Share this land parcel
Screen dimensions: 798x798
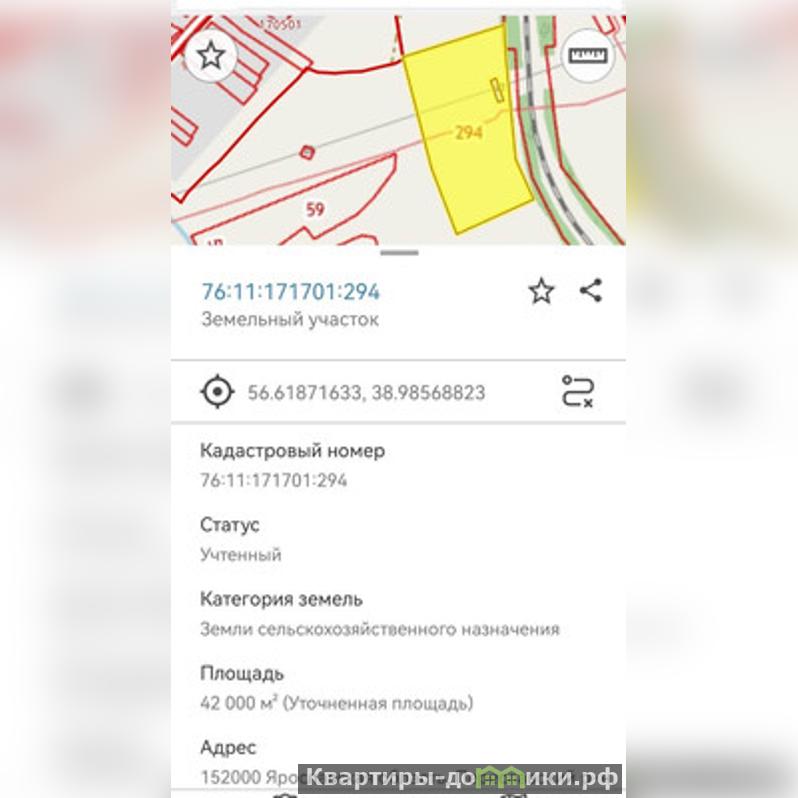tap(591, 291)
